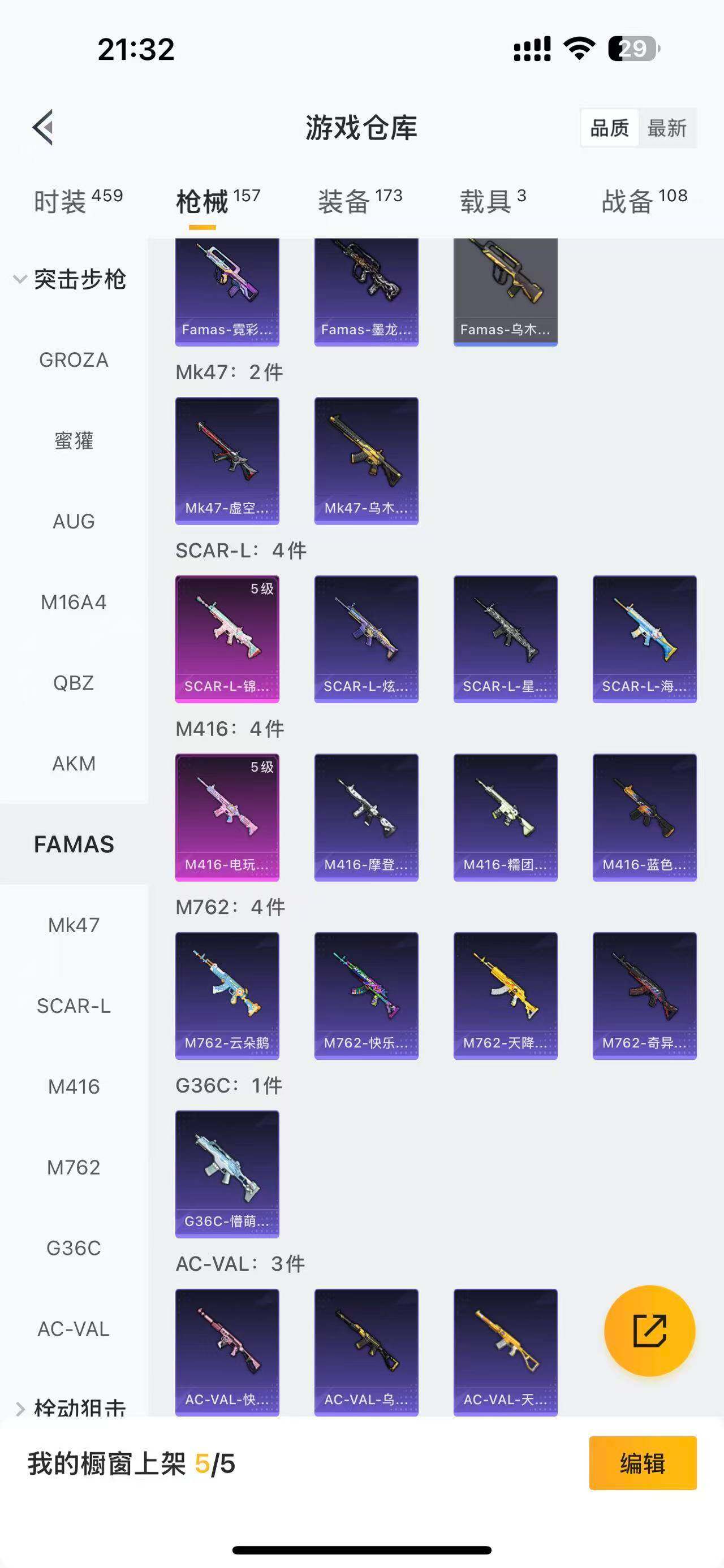Image resolution: width=724 pixels, height=1568 pixels.
Task: Open the G36C-懵萌 skin card
Action: point(227,1174)
